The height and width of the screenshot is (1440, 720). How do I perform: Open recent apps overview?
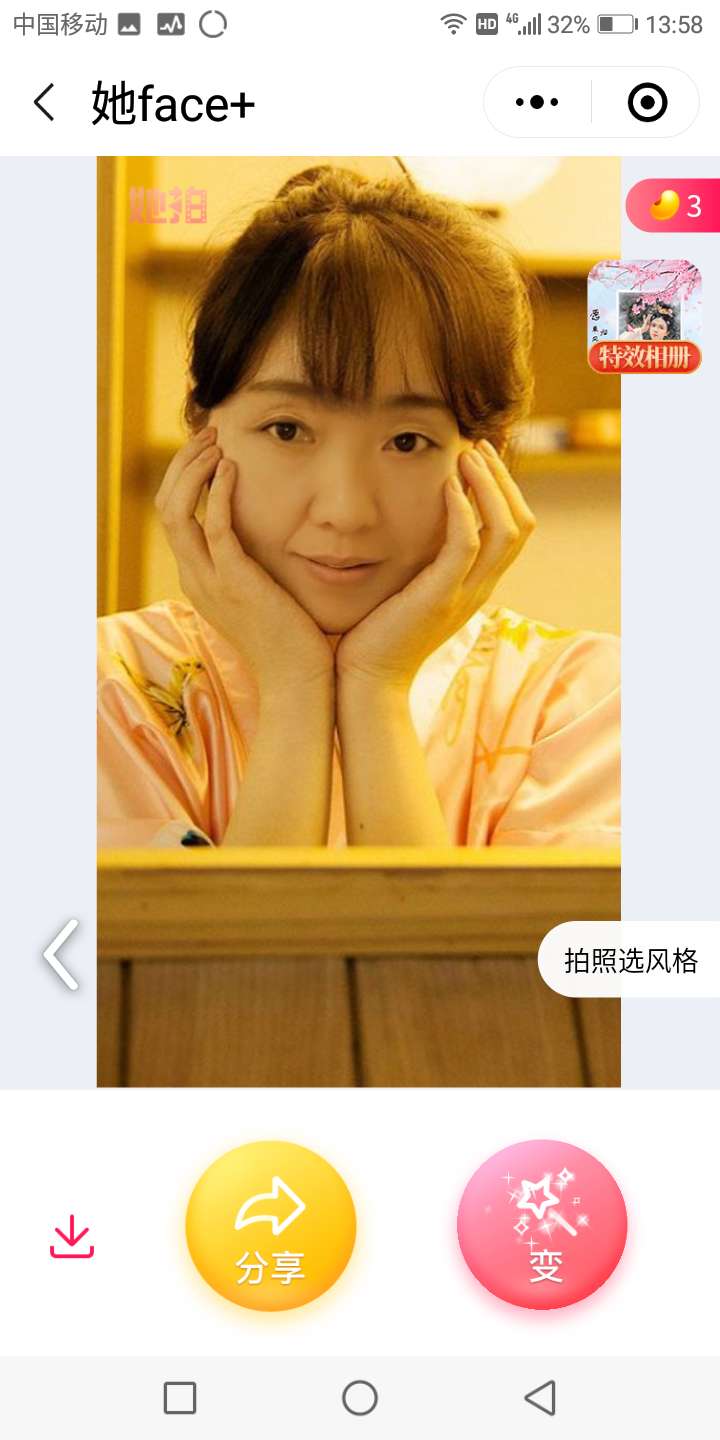click(180, 1397)
